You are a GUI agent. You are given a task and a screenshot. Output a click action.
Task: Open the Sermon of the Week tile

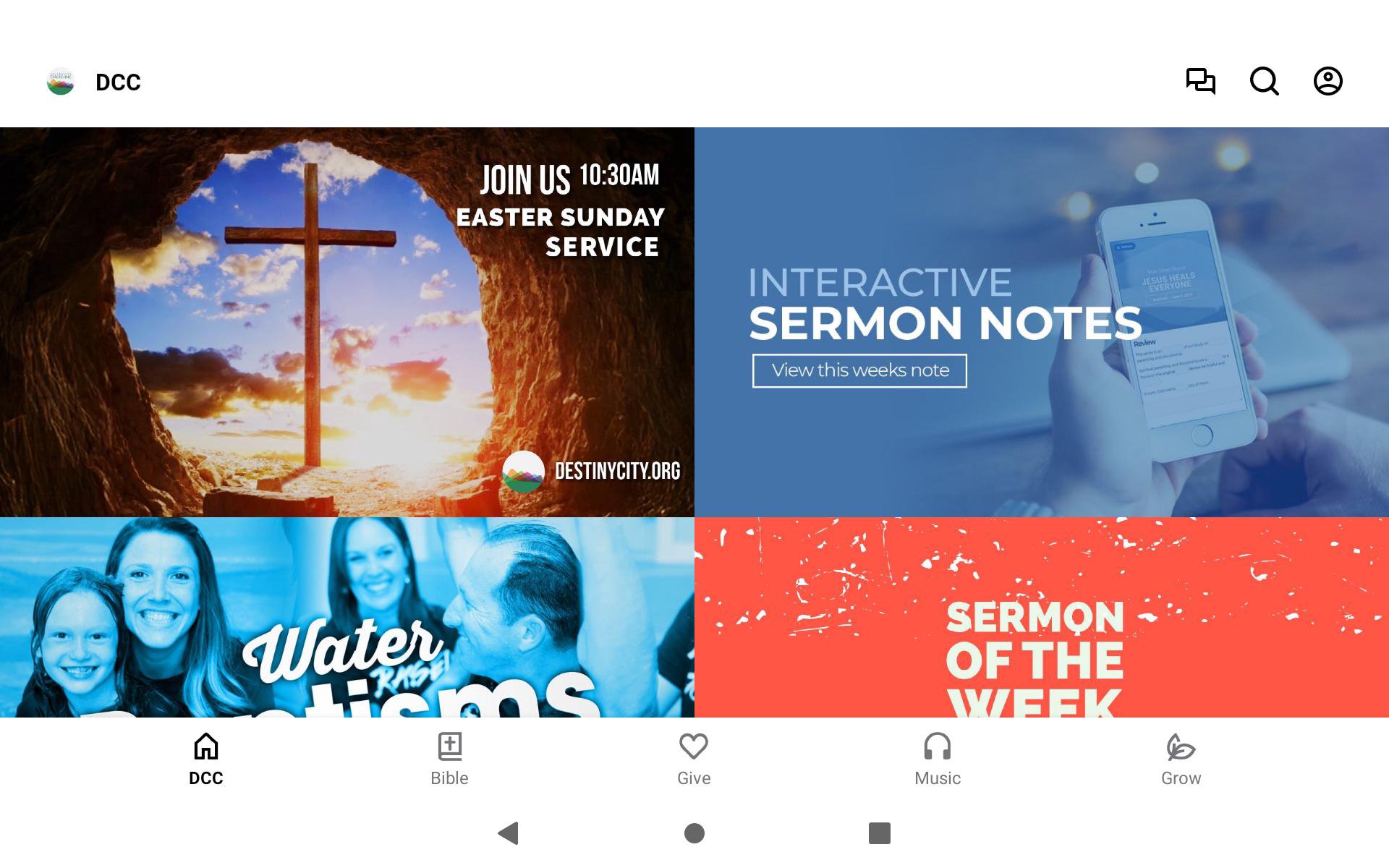coord(1042,617)
